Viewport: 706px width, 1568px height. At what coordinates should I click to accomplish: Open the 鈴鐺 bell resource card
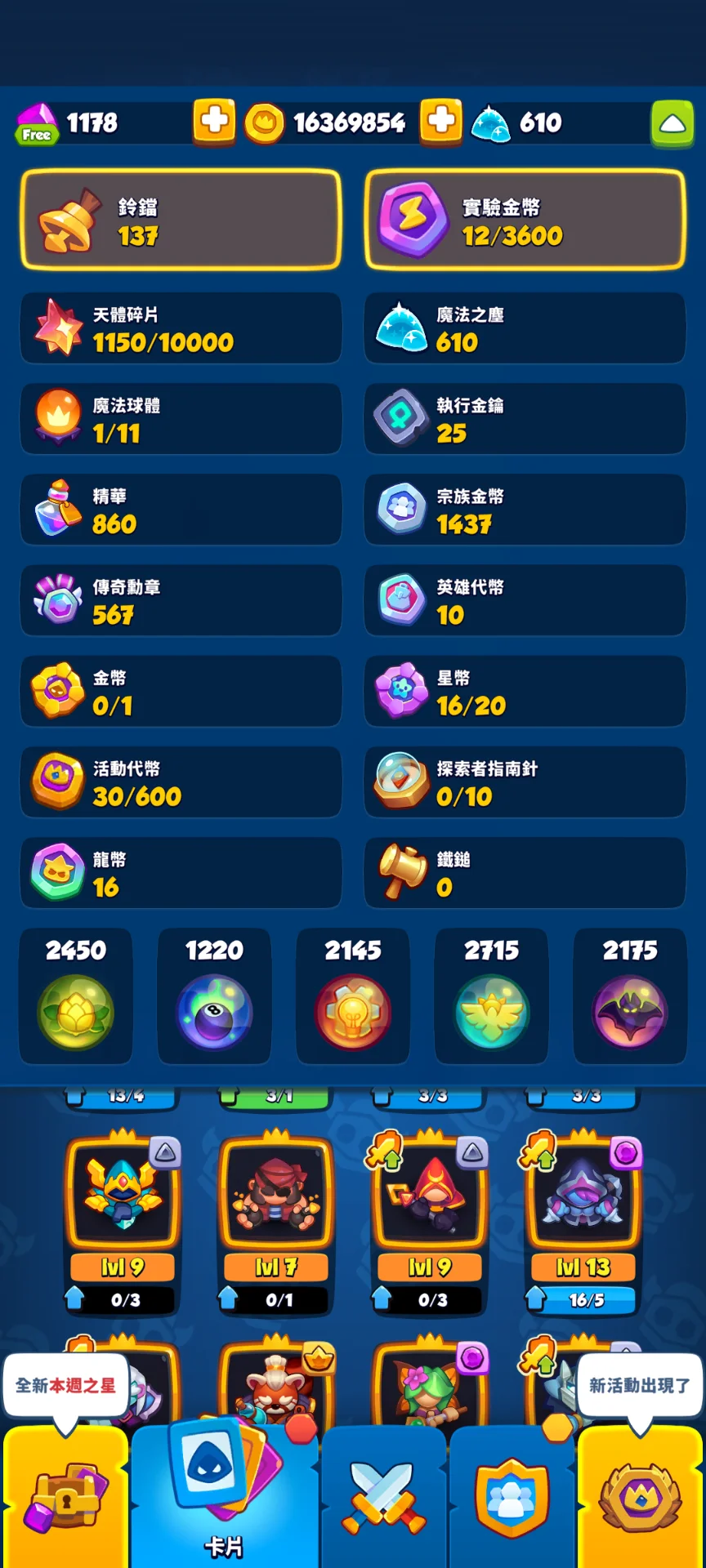click(x=181, y=220)
